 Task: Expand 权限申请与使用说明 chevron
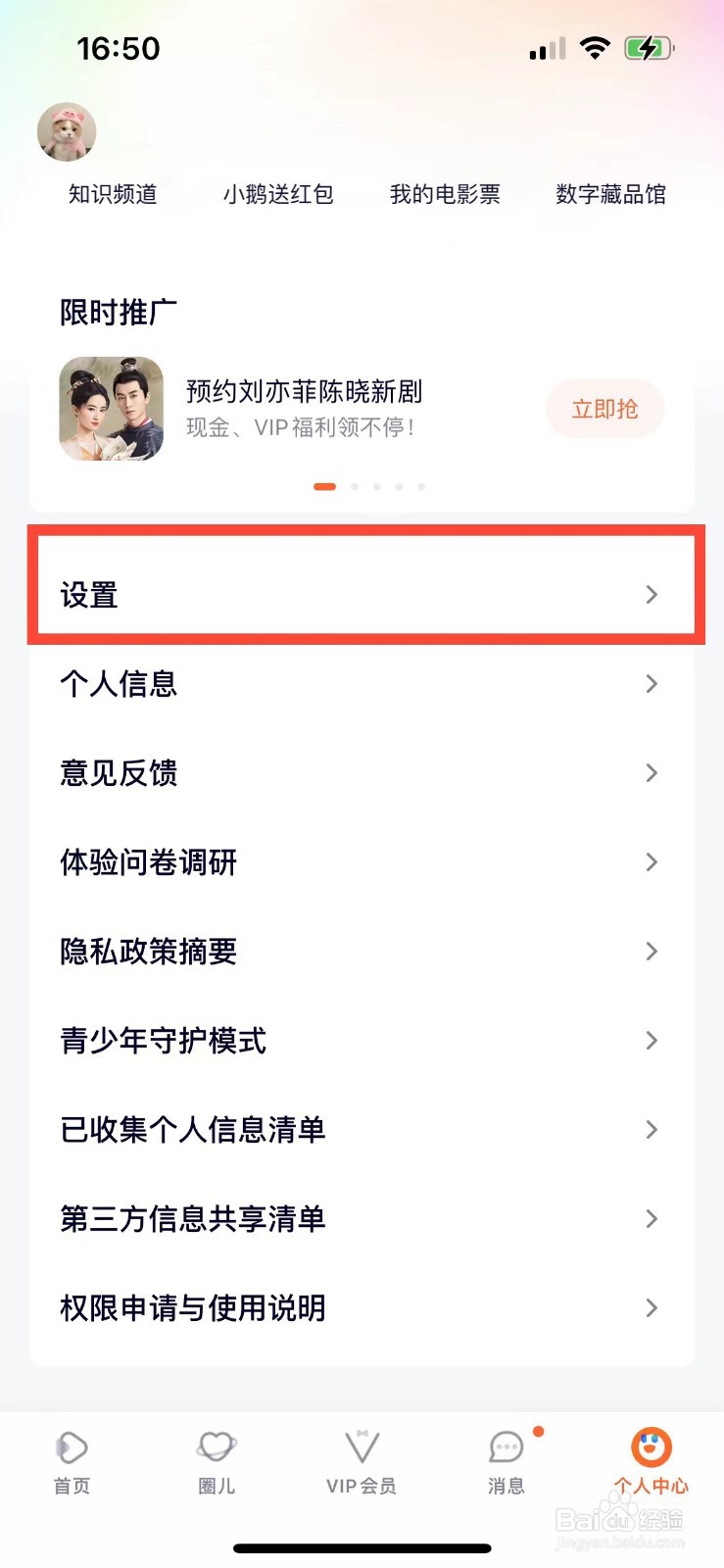(x=651, y=1307)
